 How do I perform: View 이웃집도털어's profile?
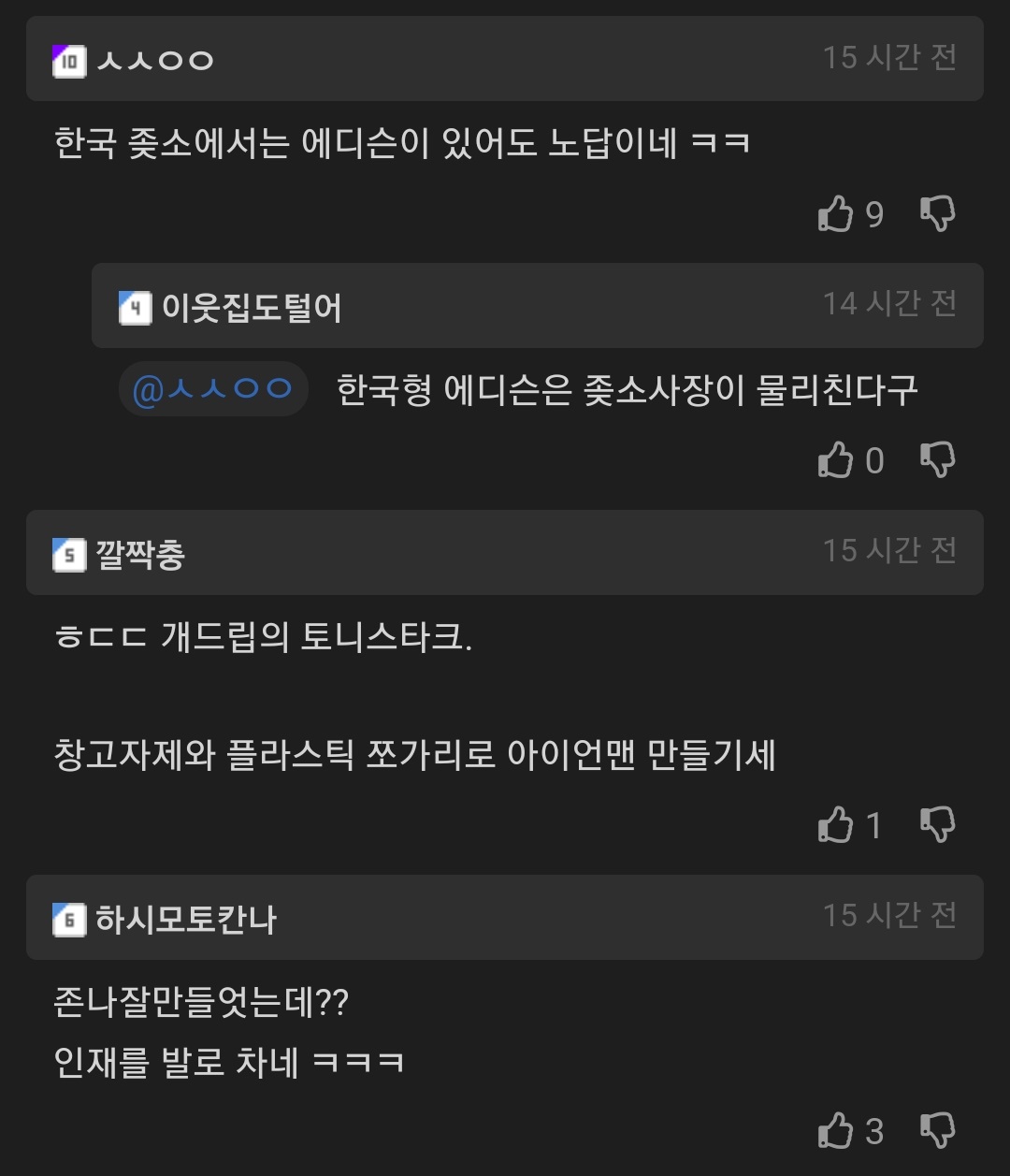point(251,308)
